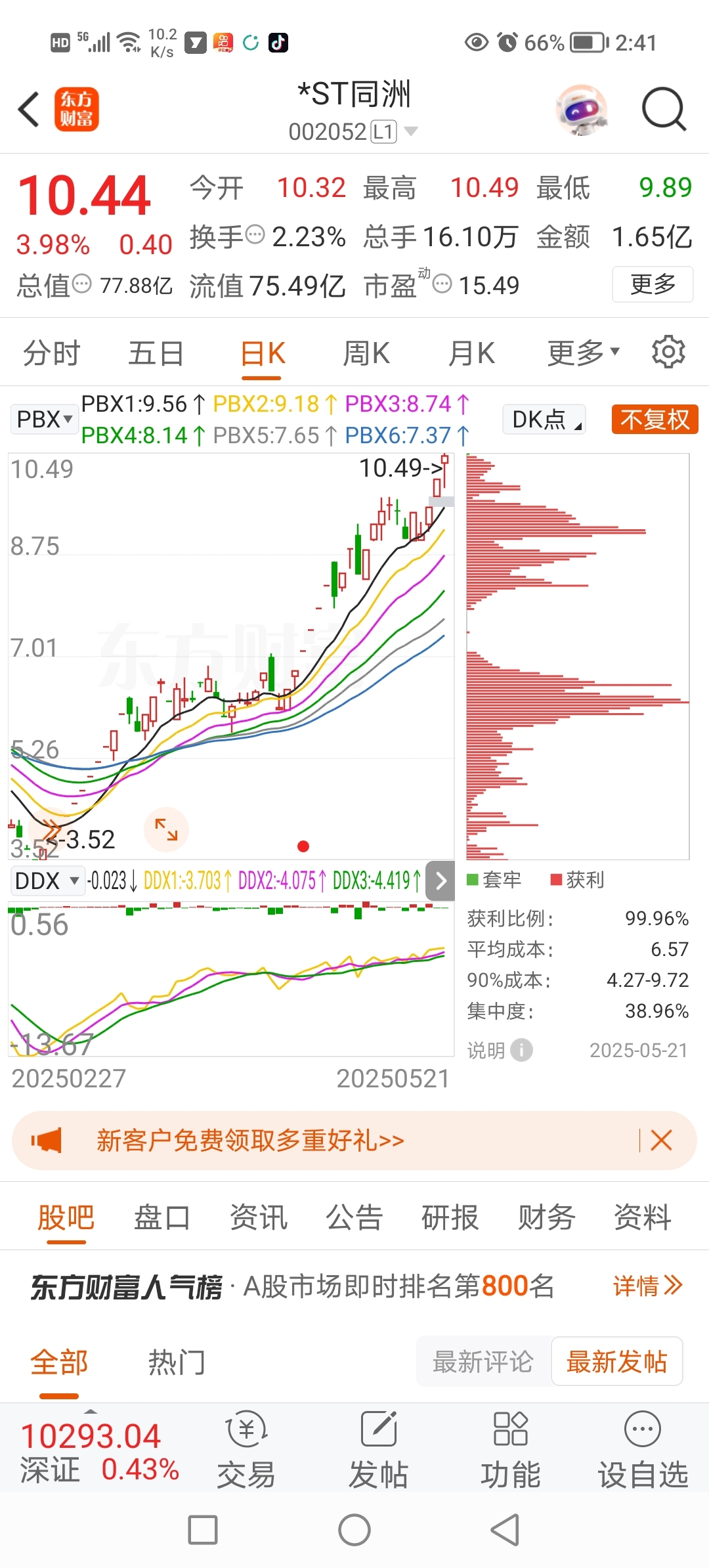Expand the chart to fullscreen
Screen dimensions: 709x1568
[x=166, y=829]
